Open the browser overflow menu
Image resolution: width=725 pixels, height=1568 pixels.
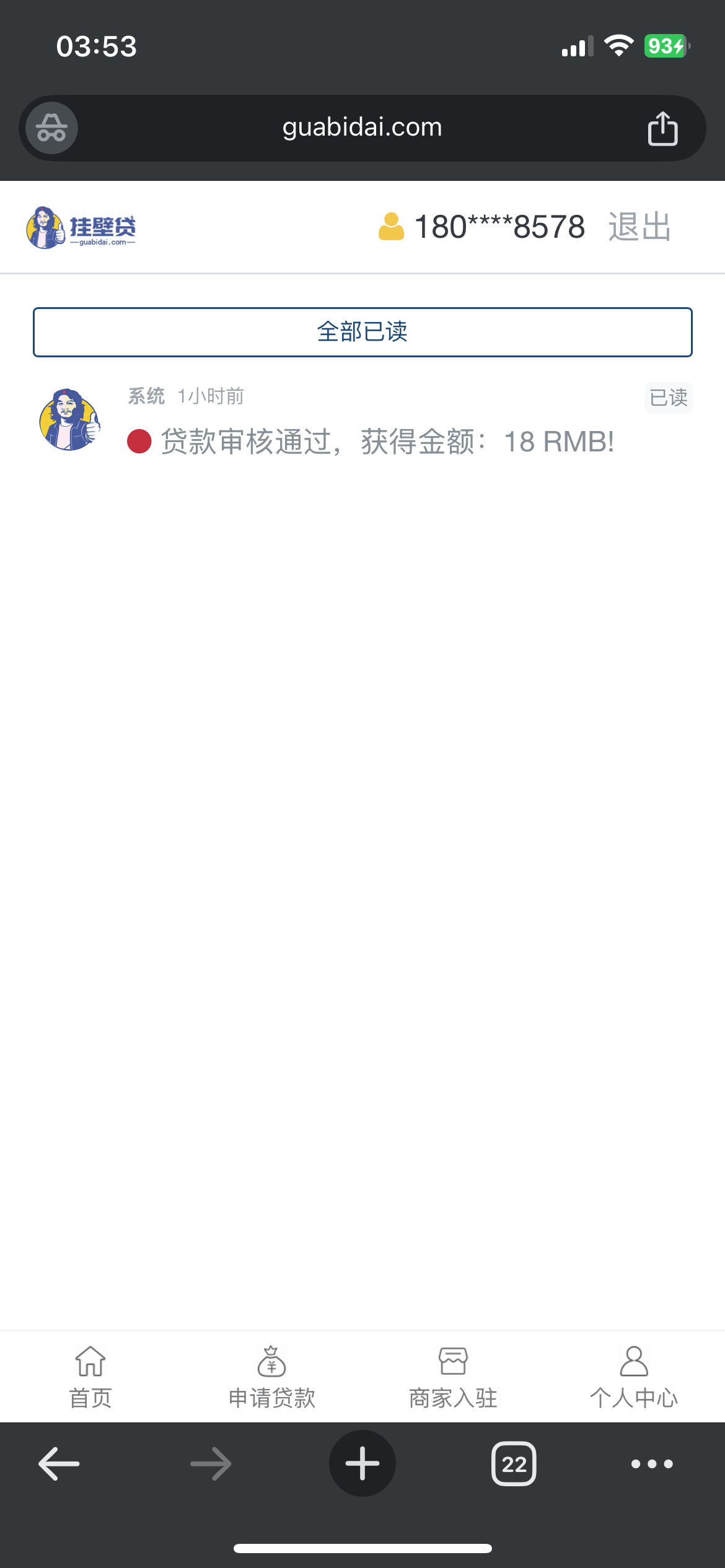point(652,1464)
